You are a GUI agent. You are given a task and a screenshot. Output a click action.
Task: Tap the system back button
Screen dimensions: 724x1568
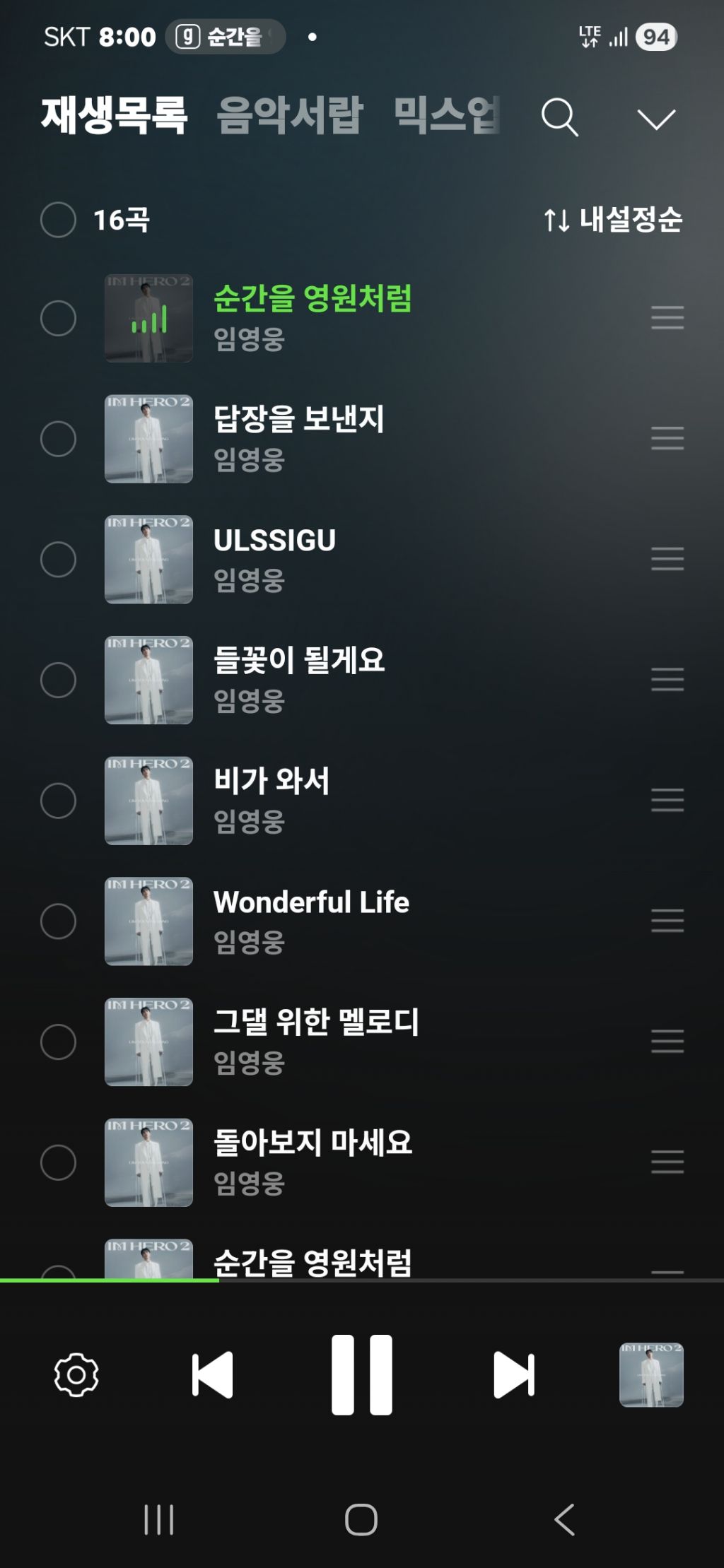click(564, 1519)
